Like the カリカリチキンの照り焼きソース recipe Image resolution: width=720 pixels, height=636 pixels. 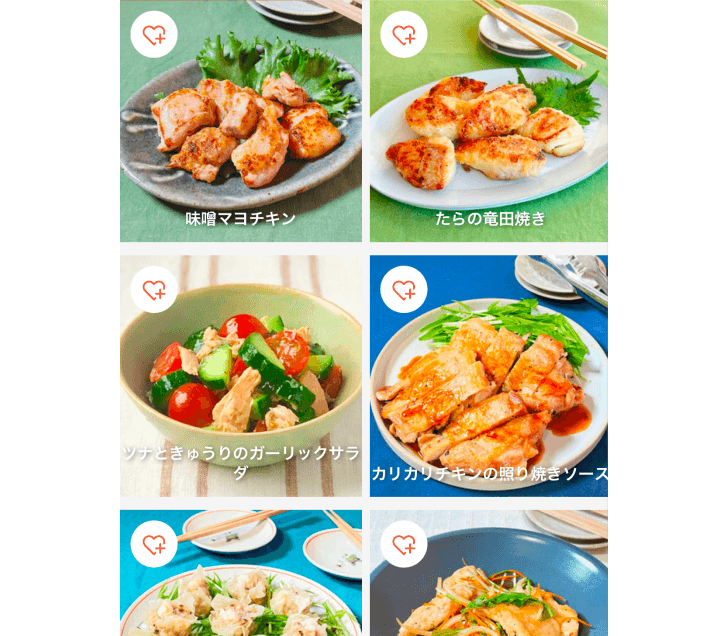(x=403, y=290)
